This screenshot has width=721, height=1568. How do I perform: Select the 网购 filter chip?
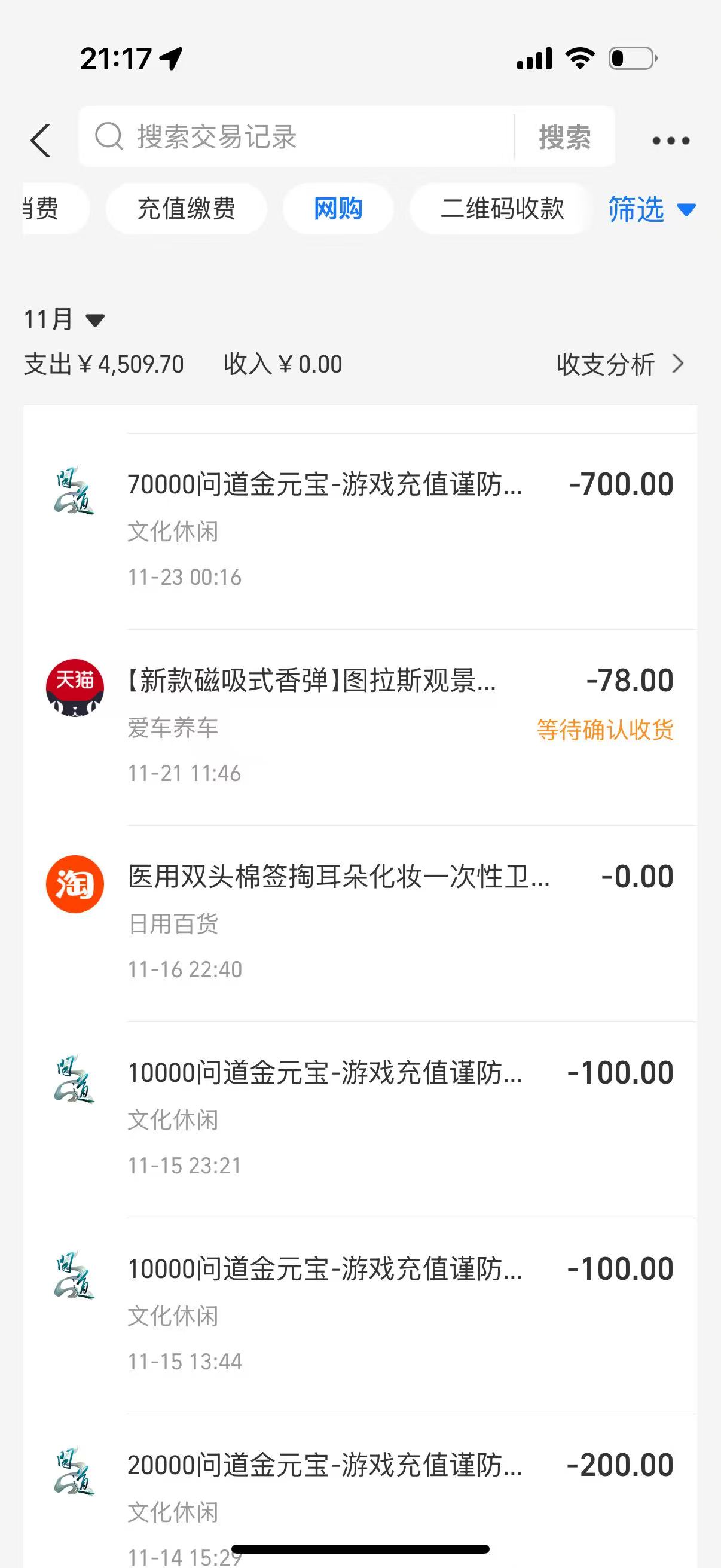coord(338,209)
